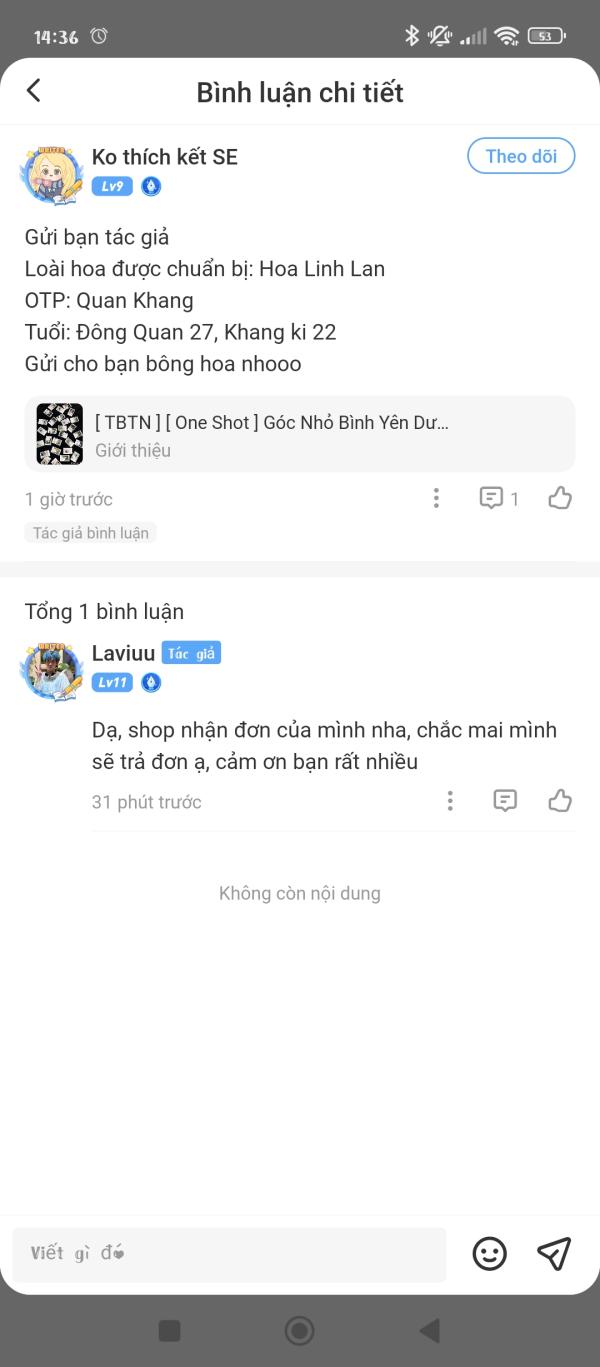600x1367 pixels.
Task: Open the Góc Nhỏ Bình Yên story card
Action: pyautogui.click(x=300, y=434)
